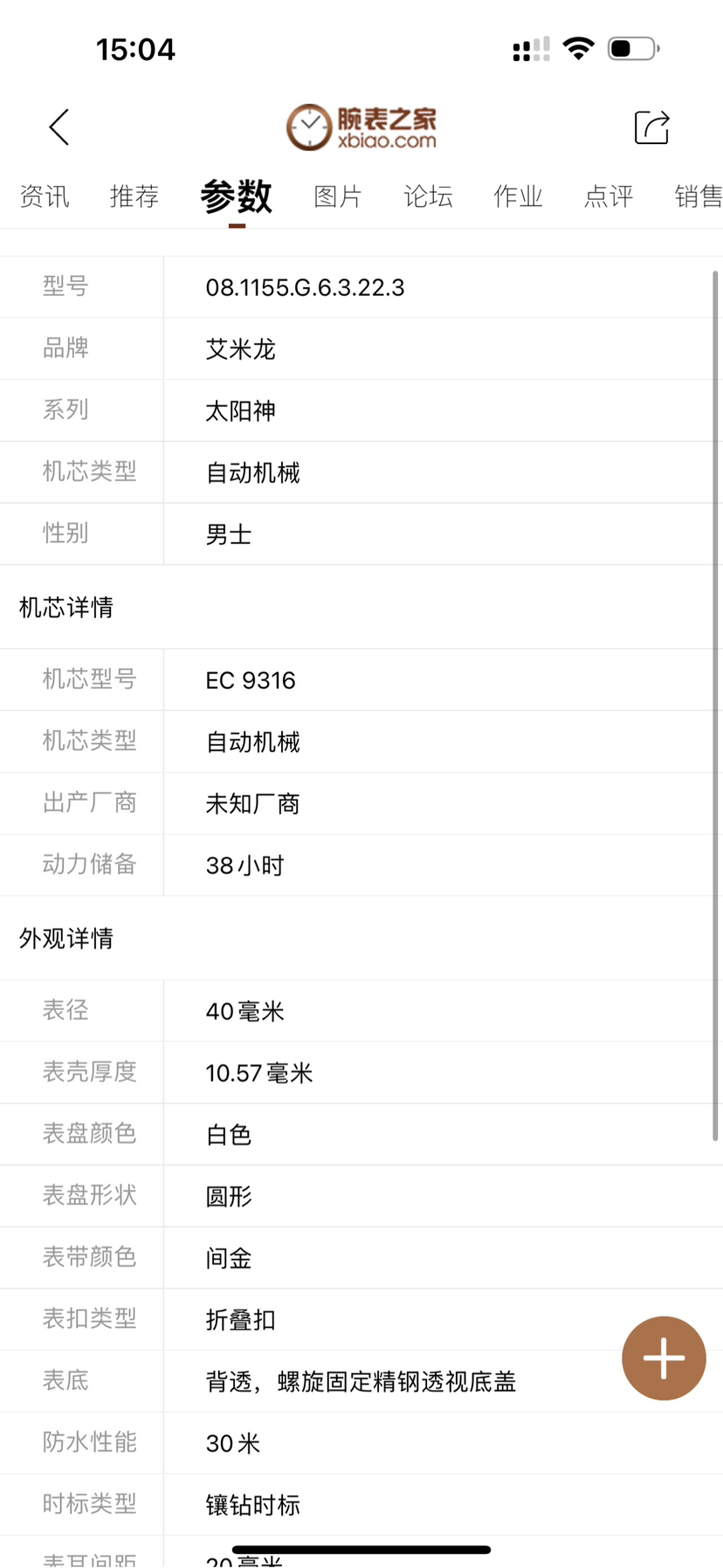Switch to the 资讯 tab
The image size is (723, 1568).
click(45, 196)
